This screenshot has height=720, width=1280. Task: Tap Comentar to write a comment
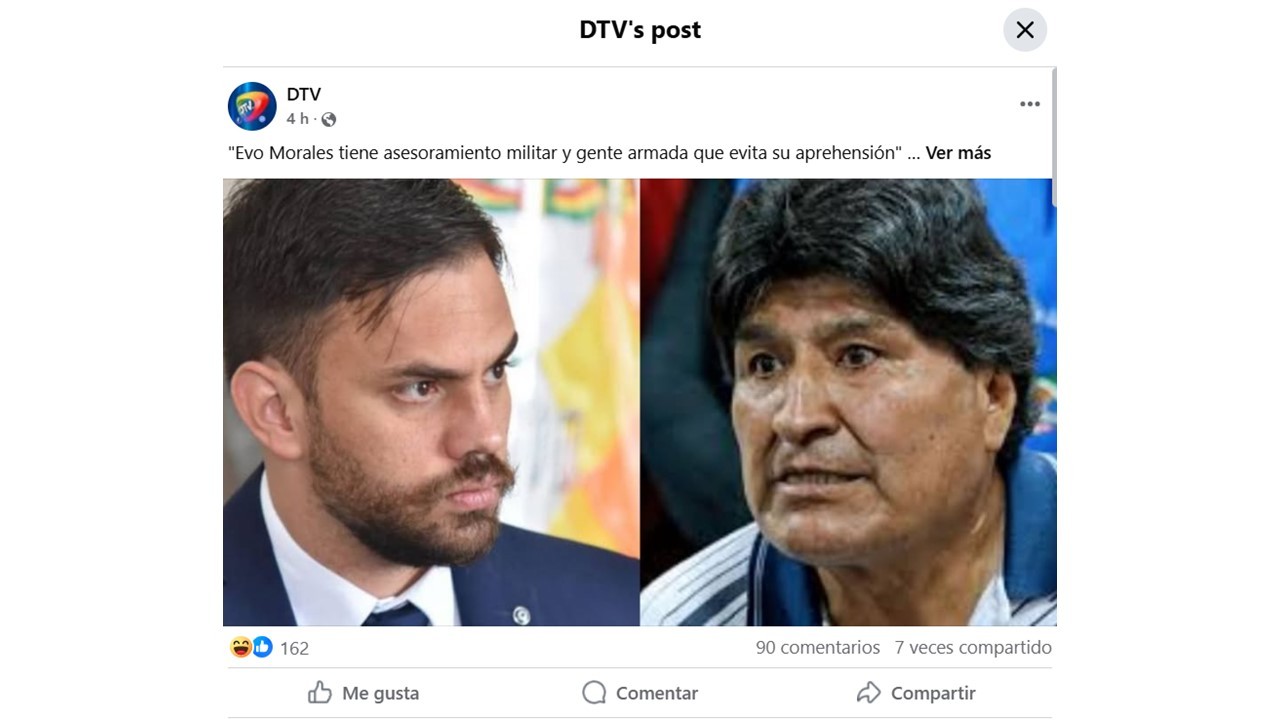(x=640, y=693)
